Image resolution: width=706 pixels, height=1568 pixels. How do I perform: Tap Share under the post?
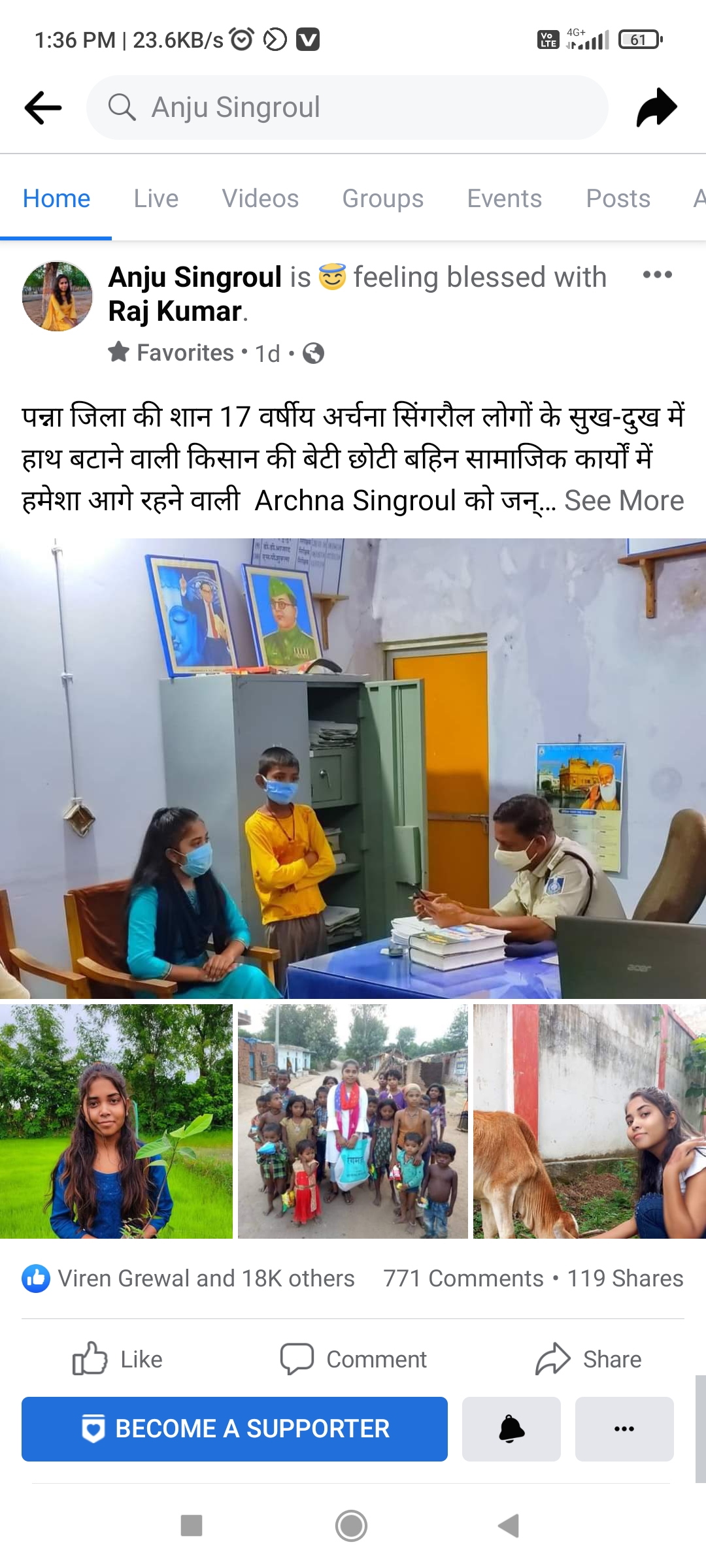588,1359
